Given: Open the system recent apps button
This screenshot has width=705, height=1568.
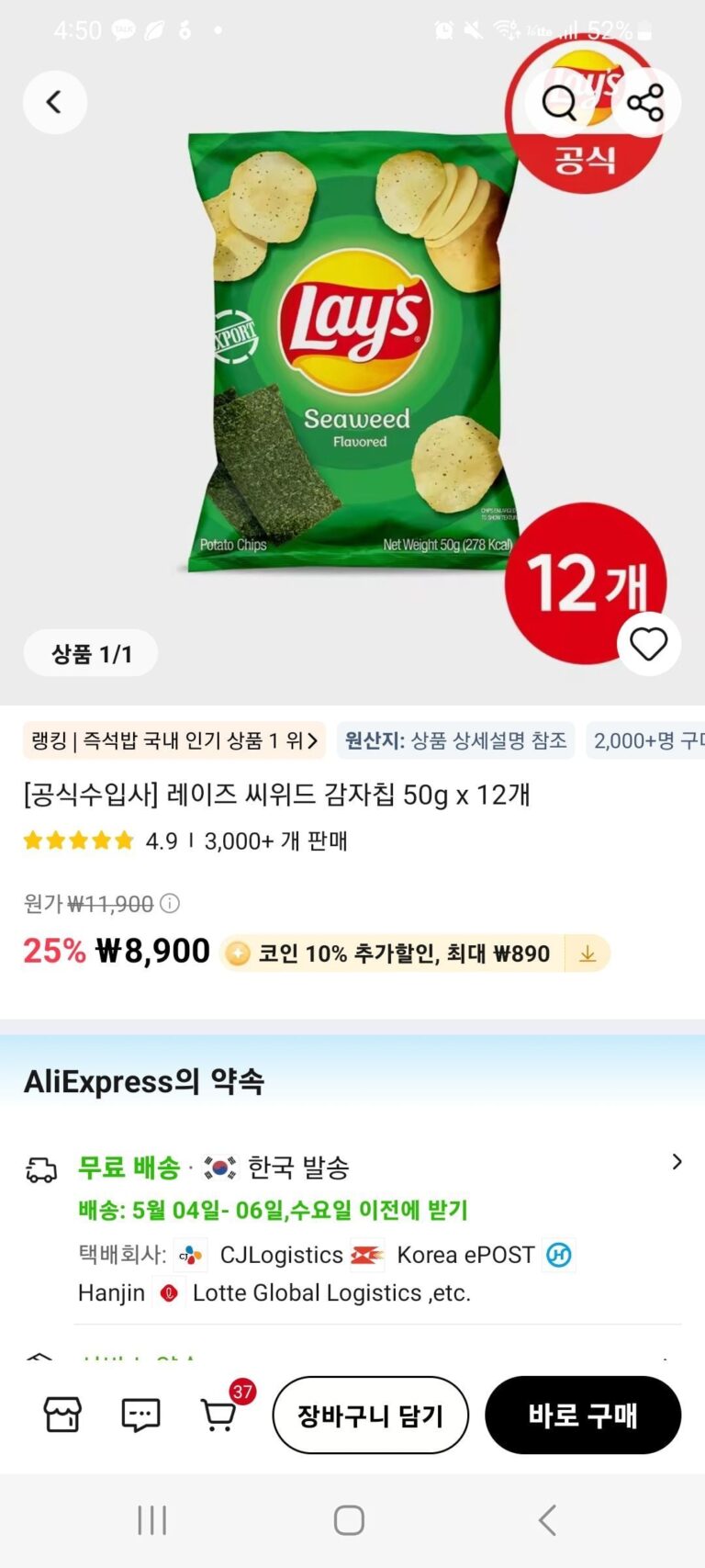Looking at the screenshot, I should click(x=151, y=1520).
